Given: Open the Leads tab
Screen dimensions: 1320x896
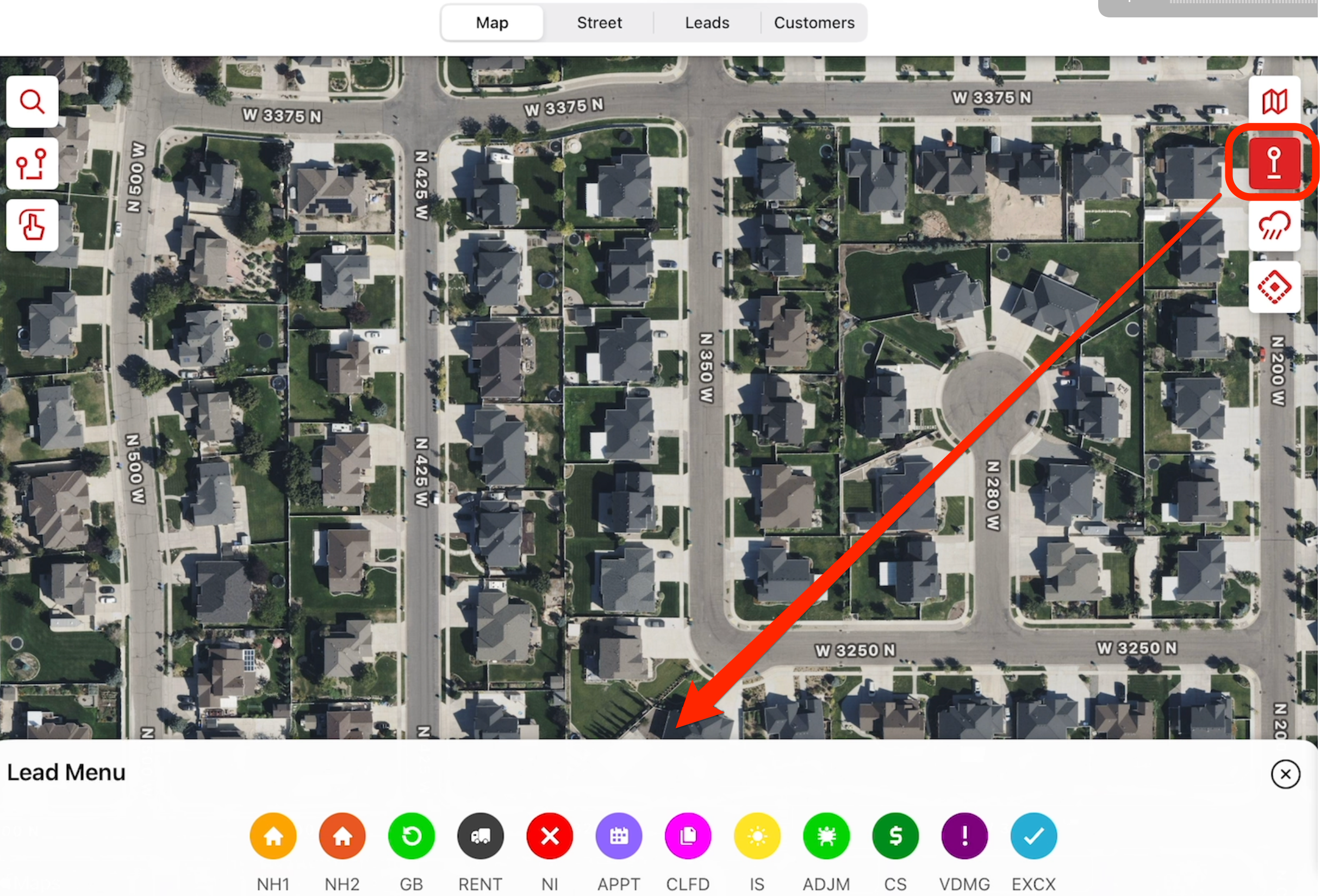Looking at the screenshot, I should tap(707, 23).
